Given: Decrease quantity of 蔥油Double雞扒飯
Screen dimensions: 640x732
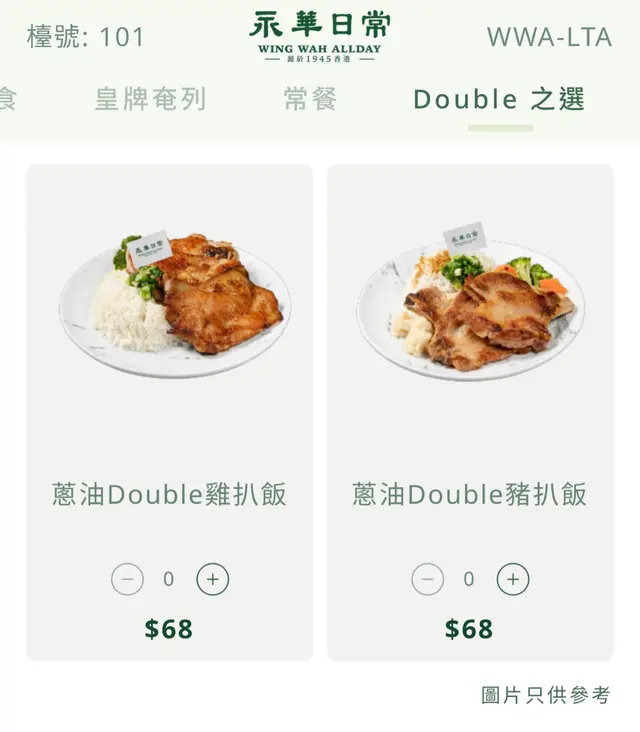Looking at the screenshot, I should (x=127, y=579).
